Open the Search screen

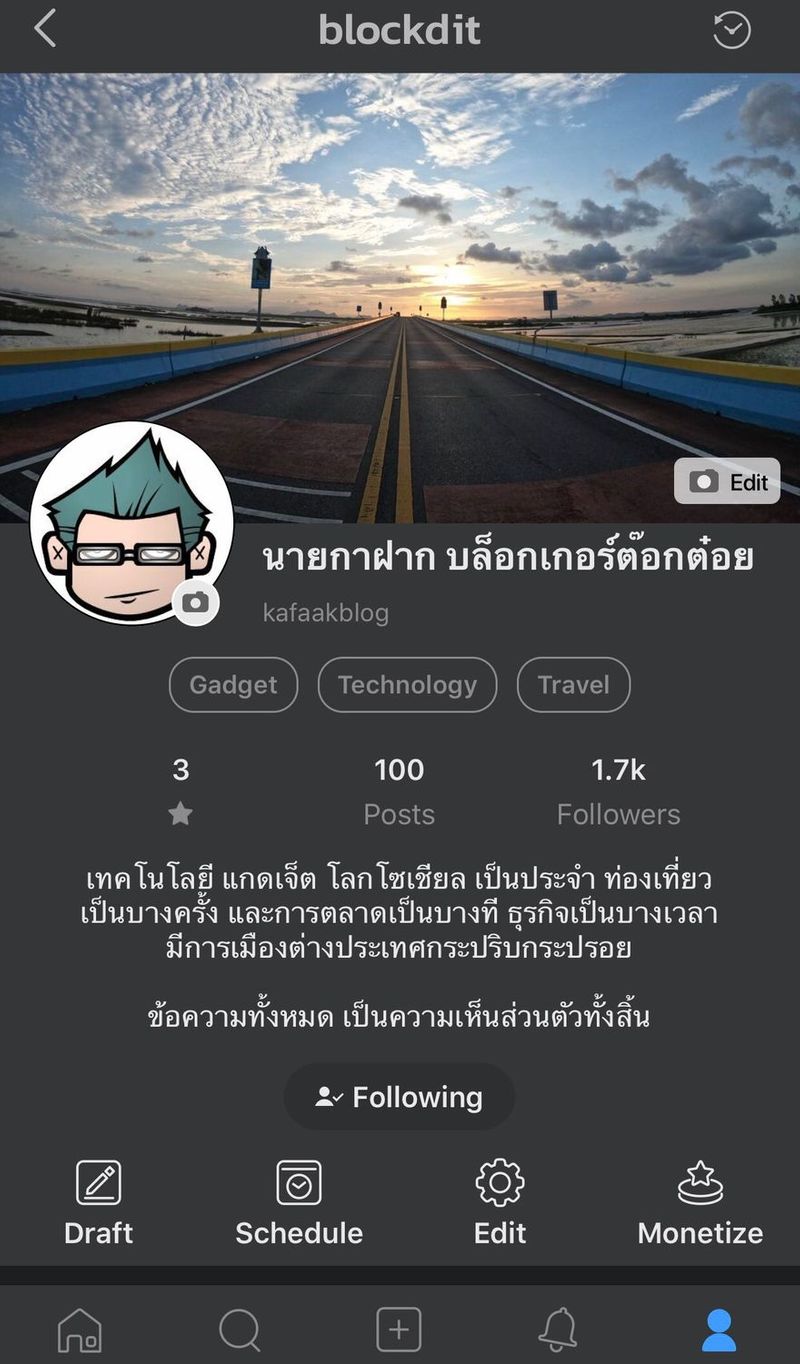pyautogui.click(x=239, y=1330)
